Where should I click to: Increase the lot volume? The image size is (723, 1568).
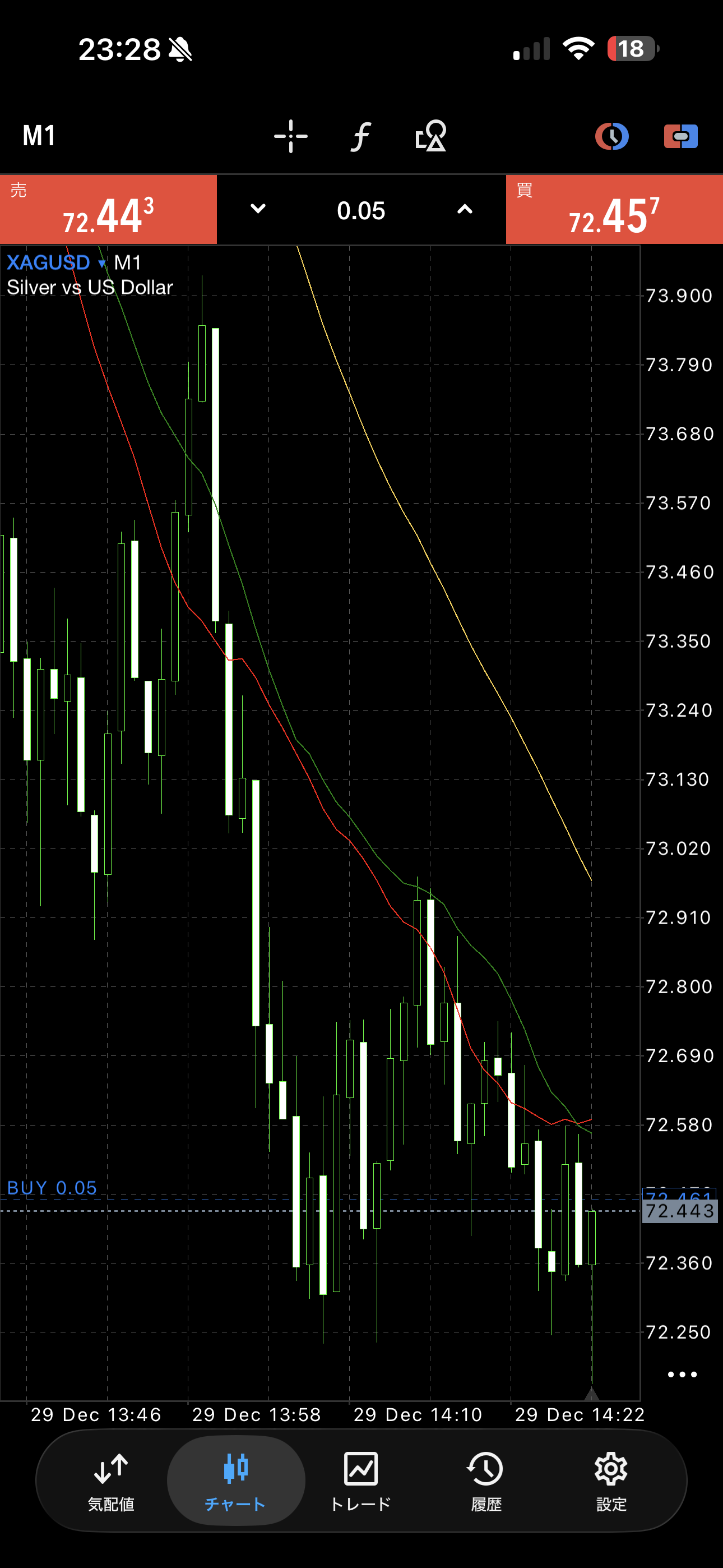(465, 209)
